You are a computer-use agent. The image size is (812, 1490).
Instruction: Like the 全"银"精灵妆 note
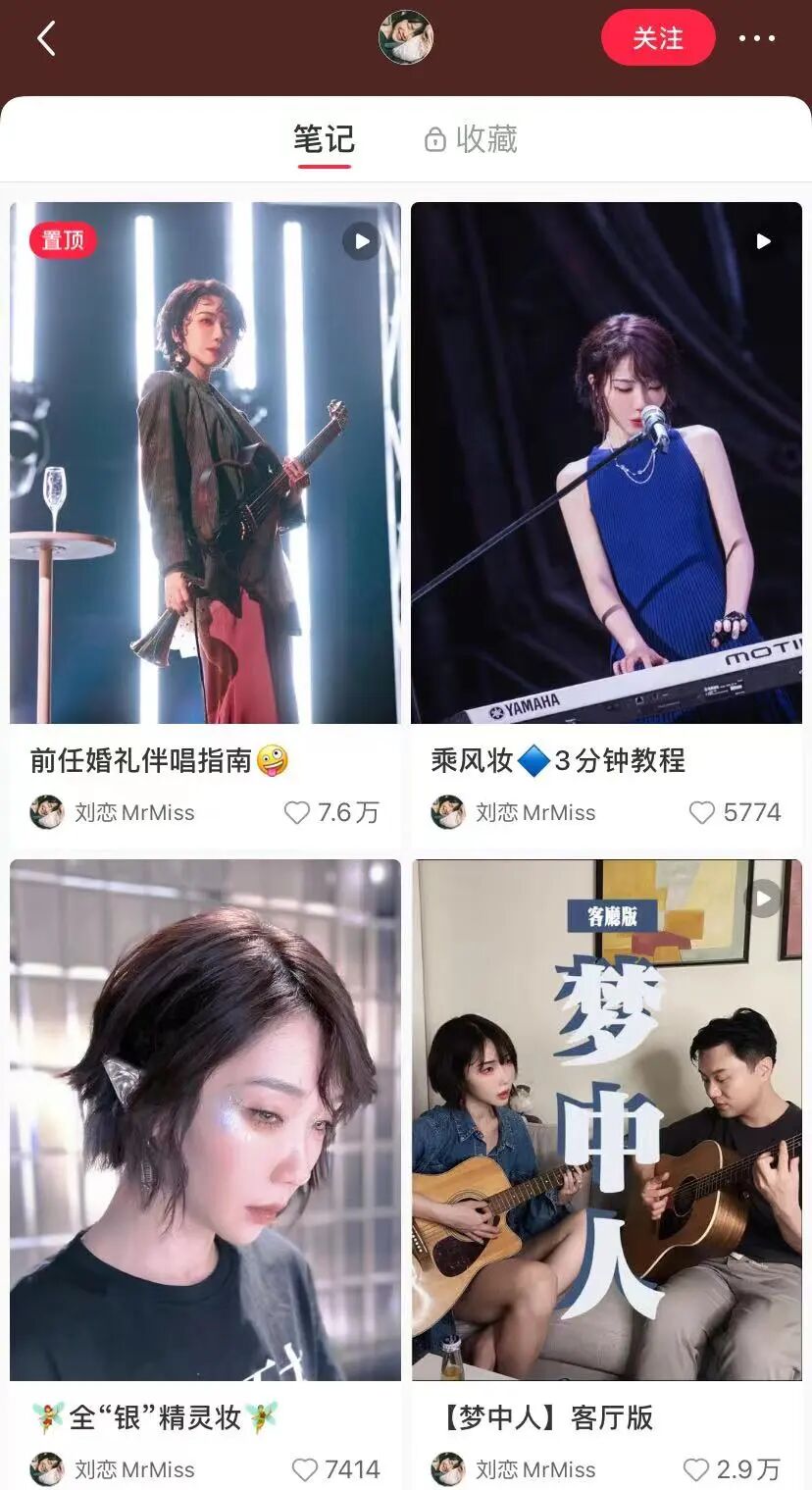[305, 1469]
